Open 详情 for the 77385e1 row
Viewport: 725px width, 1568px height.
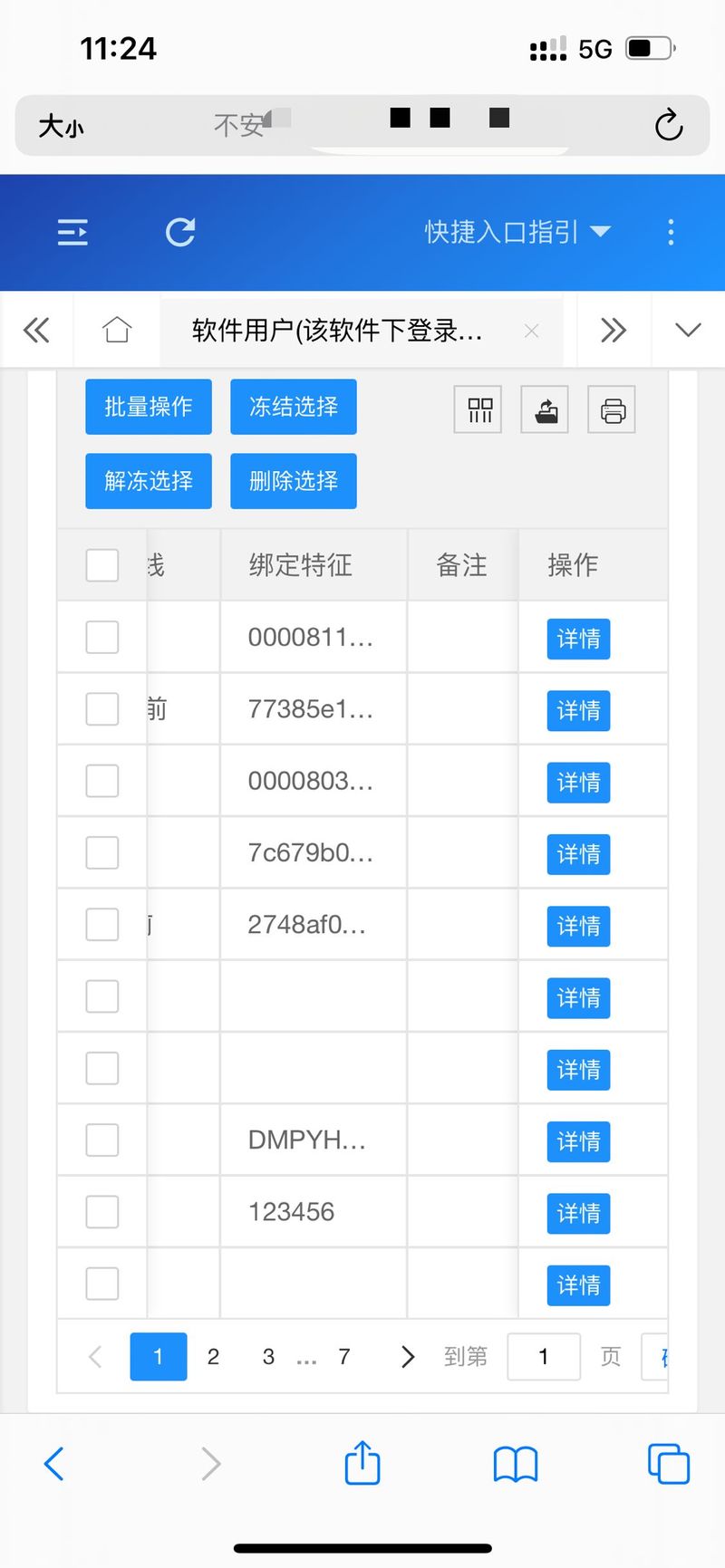(x=578, y=711)
